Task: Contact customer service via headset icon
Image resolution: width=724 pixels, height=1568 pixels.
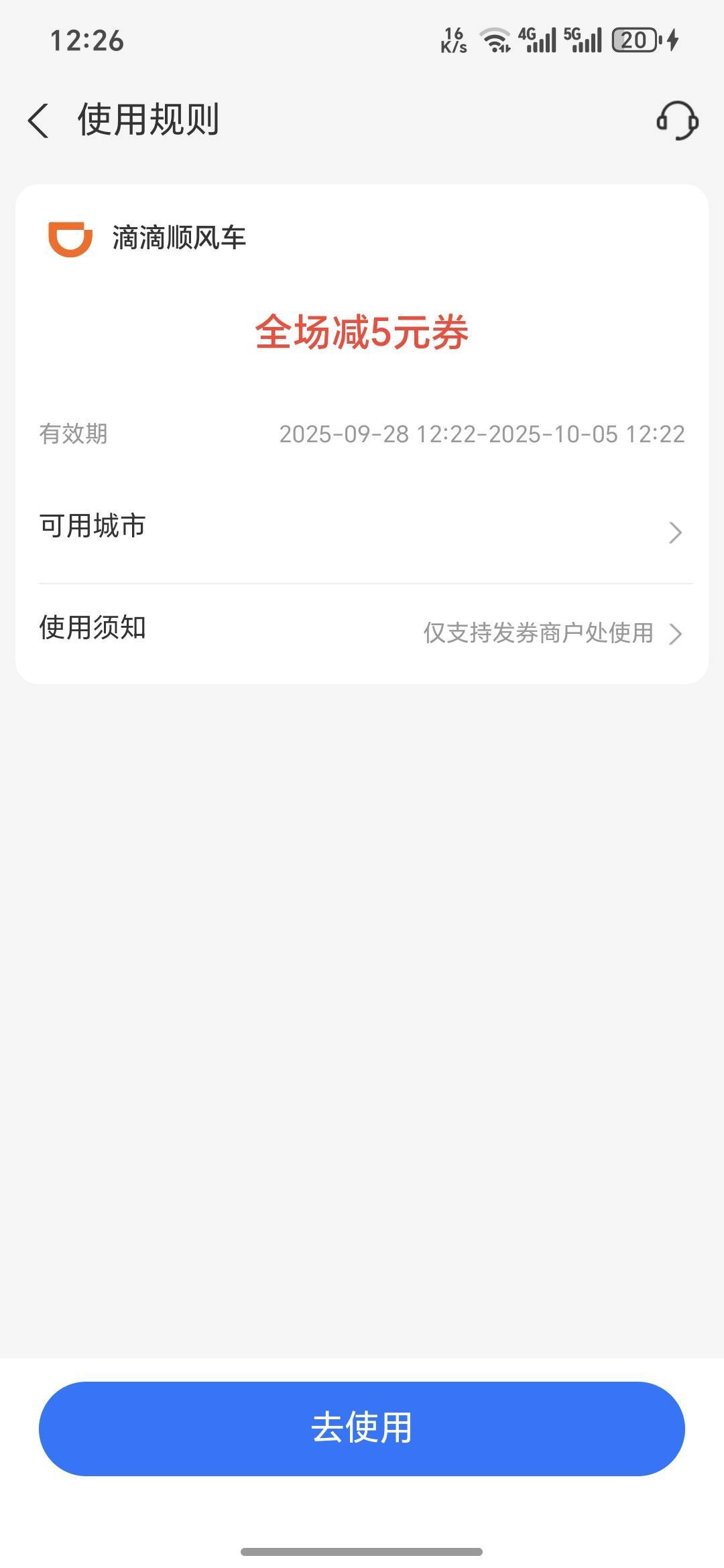Action: point(677,121)
